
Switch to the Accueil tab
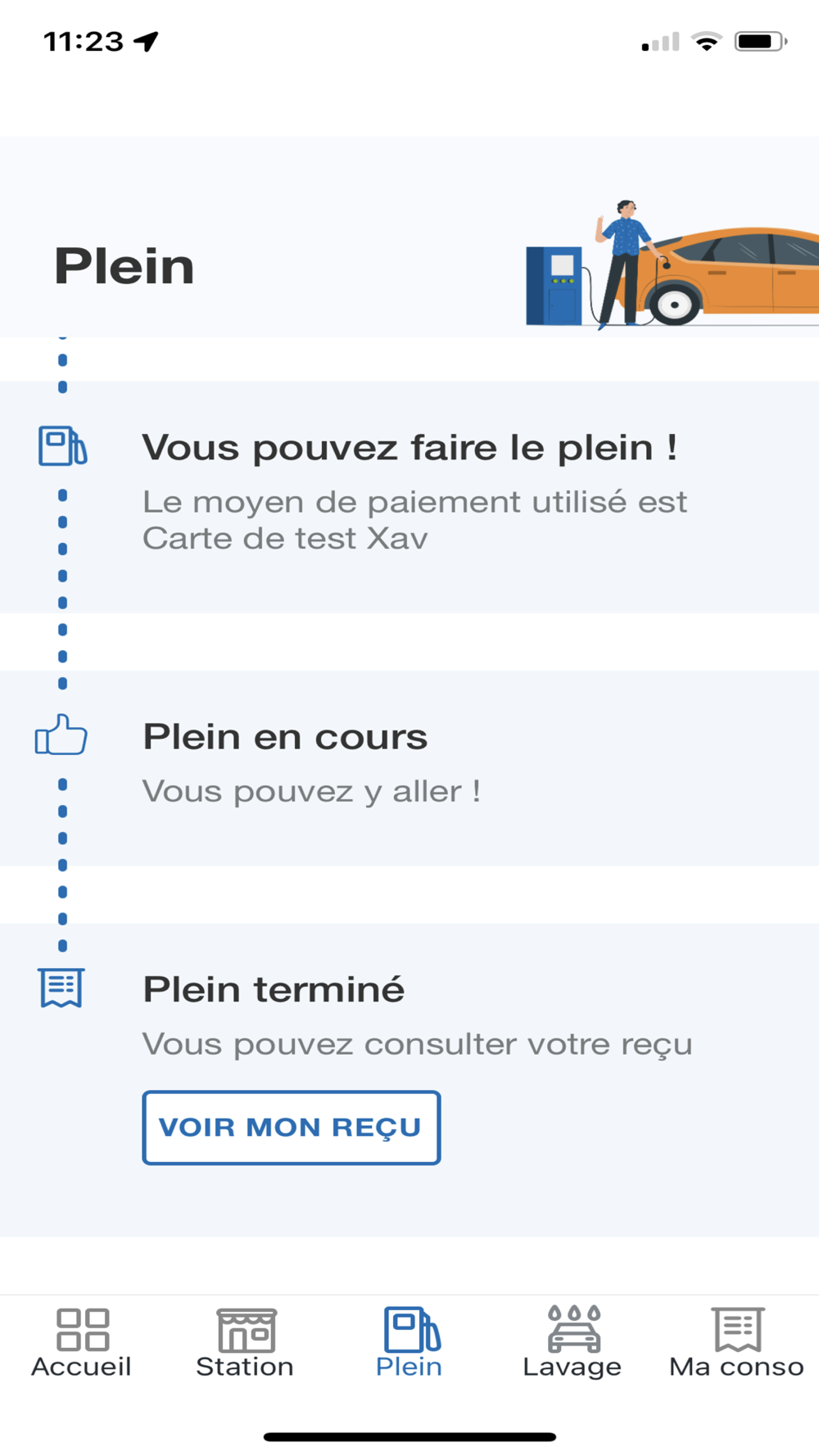pos(82,1342)
